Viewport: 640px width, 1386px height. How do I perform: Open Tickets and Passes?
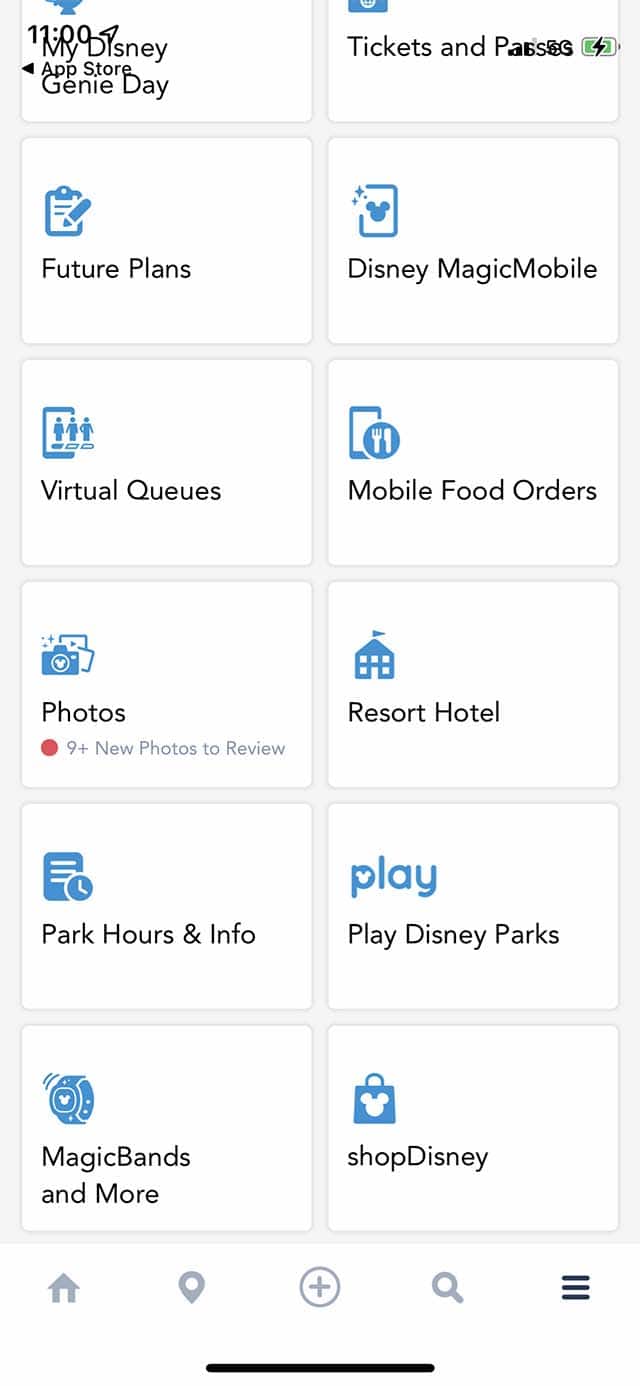click(473, 61)
